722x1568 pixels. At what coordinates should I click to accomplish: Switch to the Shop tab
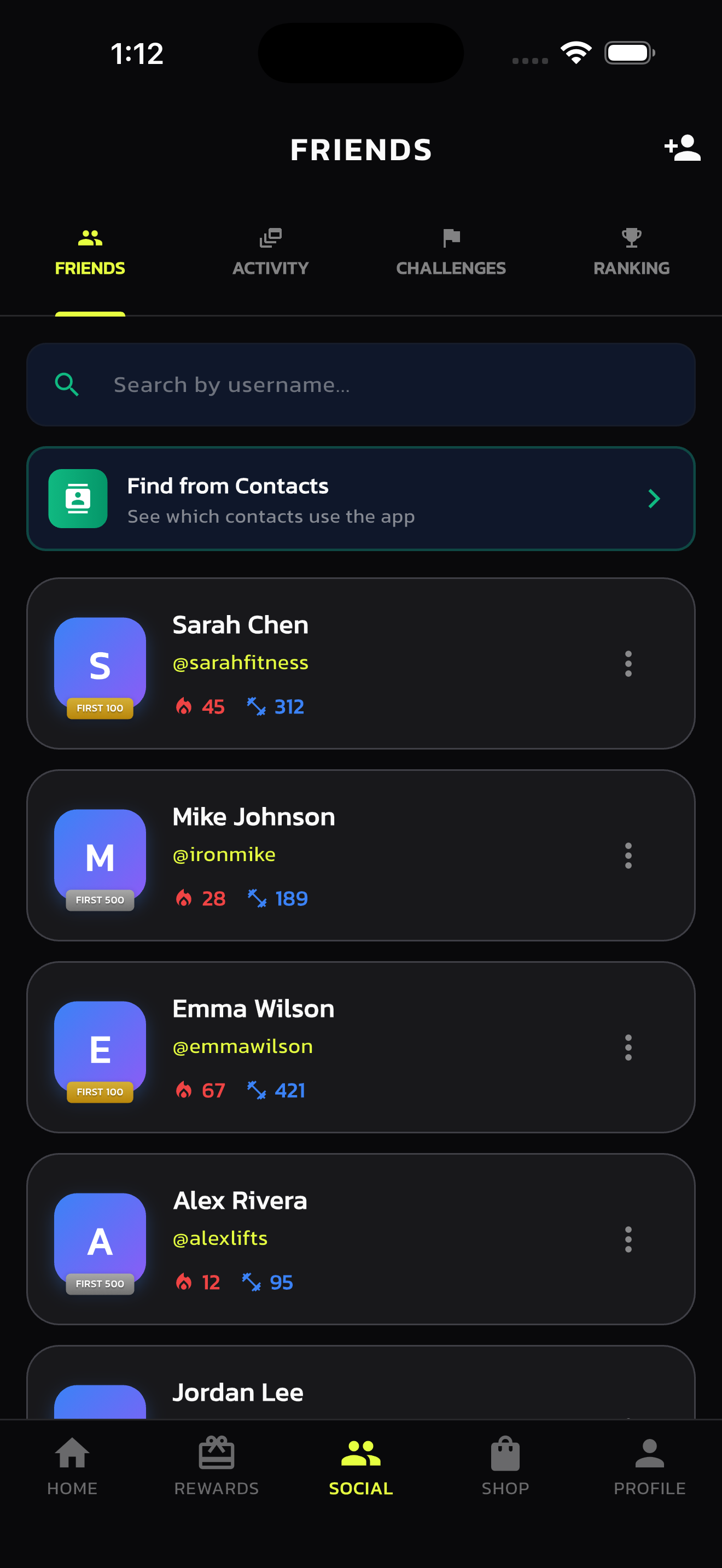505,1466
